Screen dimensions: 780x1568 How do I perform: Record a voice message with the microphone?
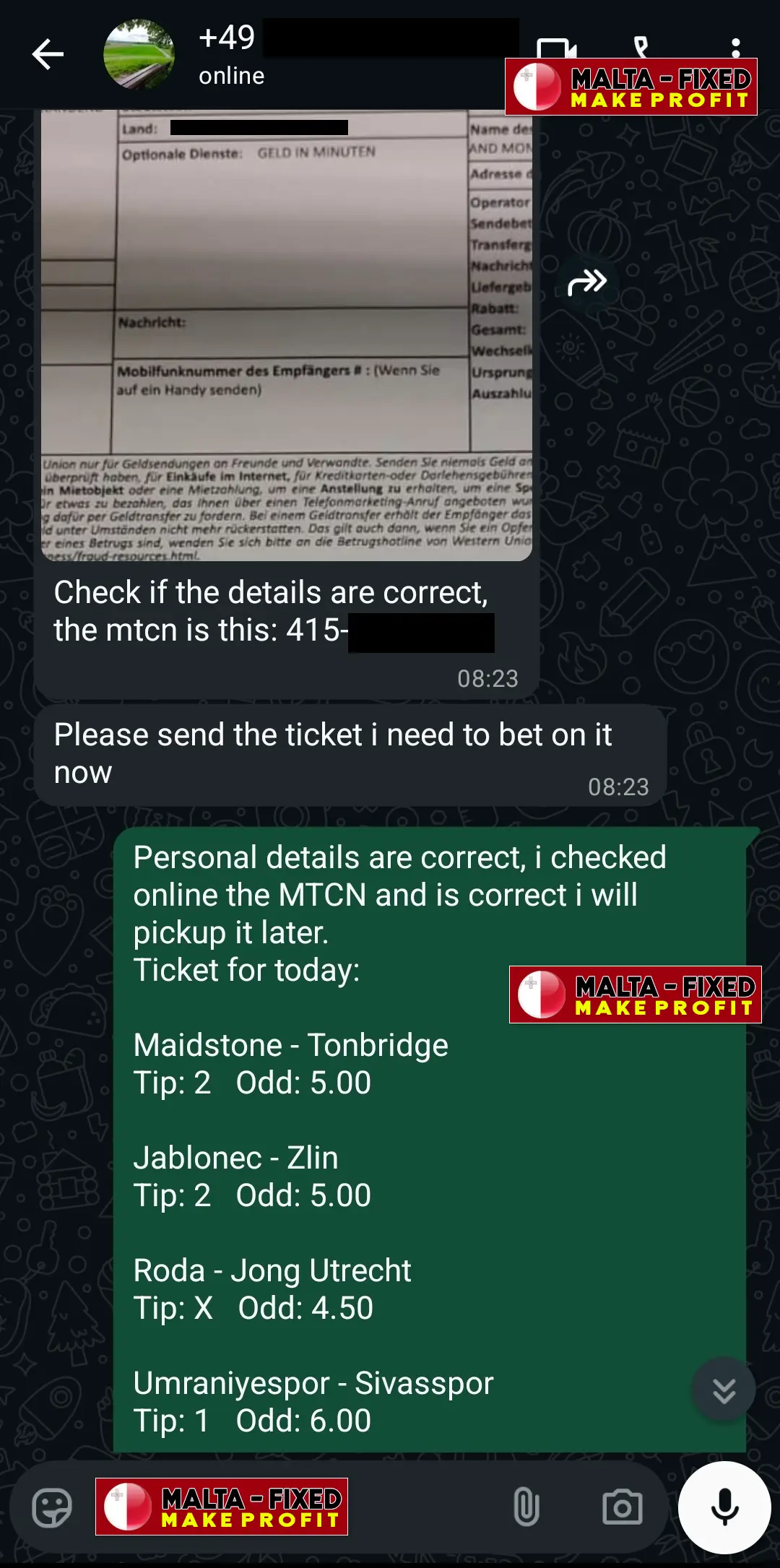(724, 1507)
